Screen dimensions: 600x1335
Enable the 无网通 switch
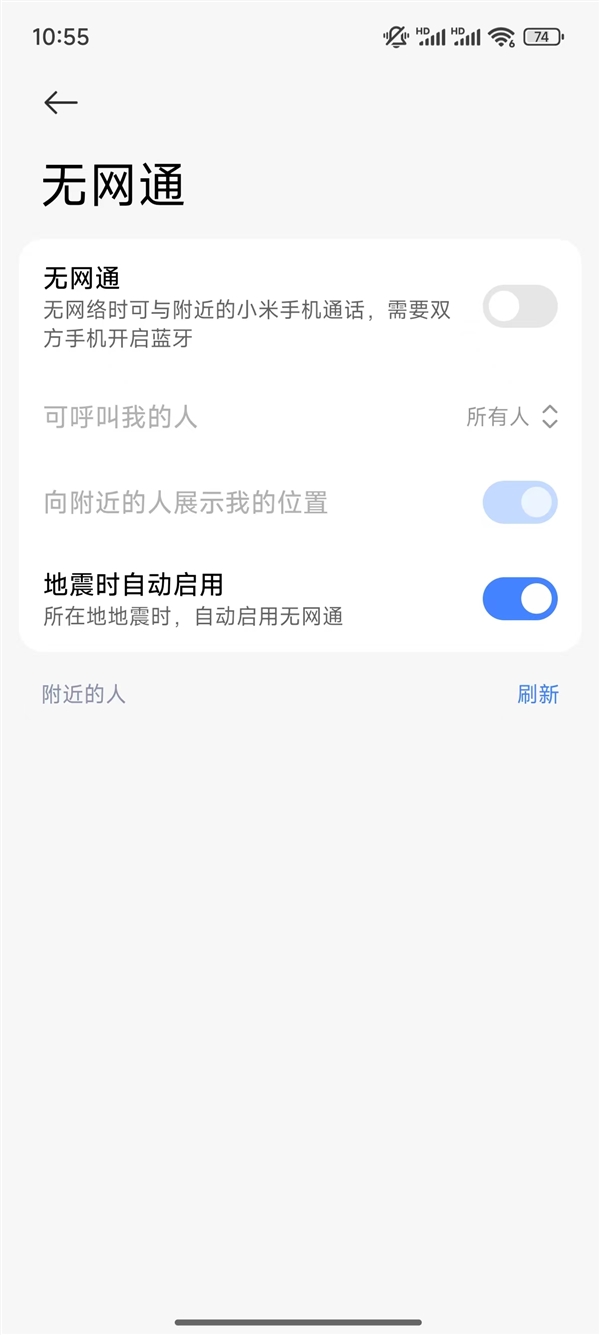coord(519,306)
